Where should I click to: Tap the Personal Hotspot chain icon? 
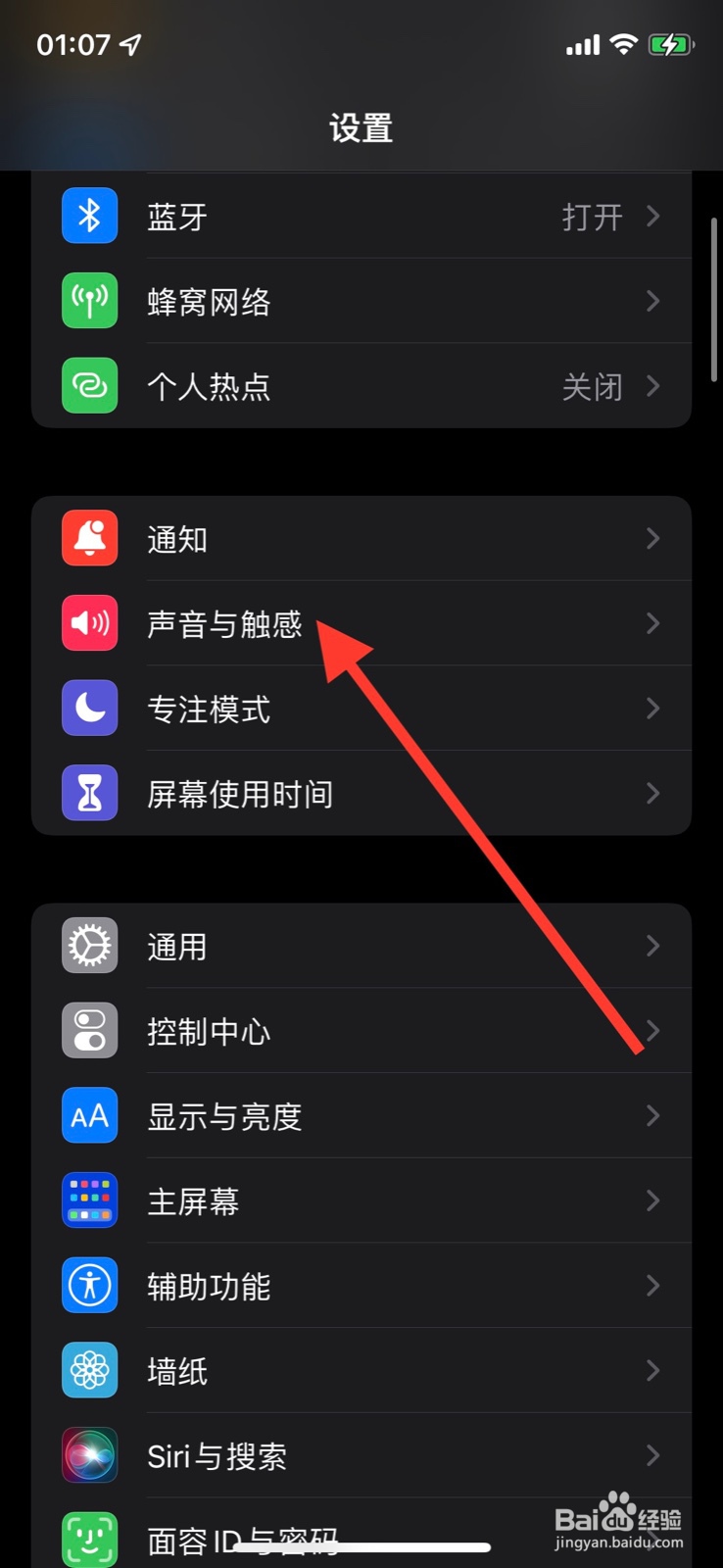(x=89, y=385)
